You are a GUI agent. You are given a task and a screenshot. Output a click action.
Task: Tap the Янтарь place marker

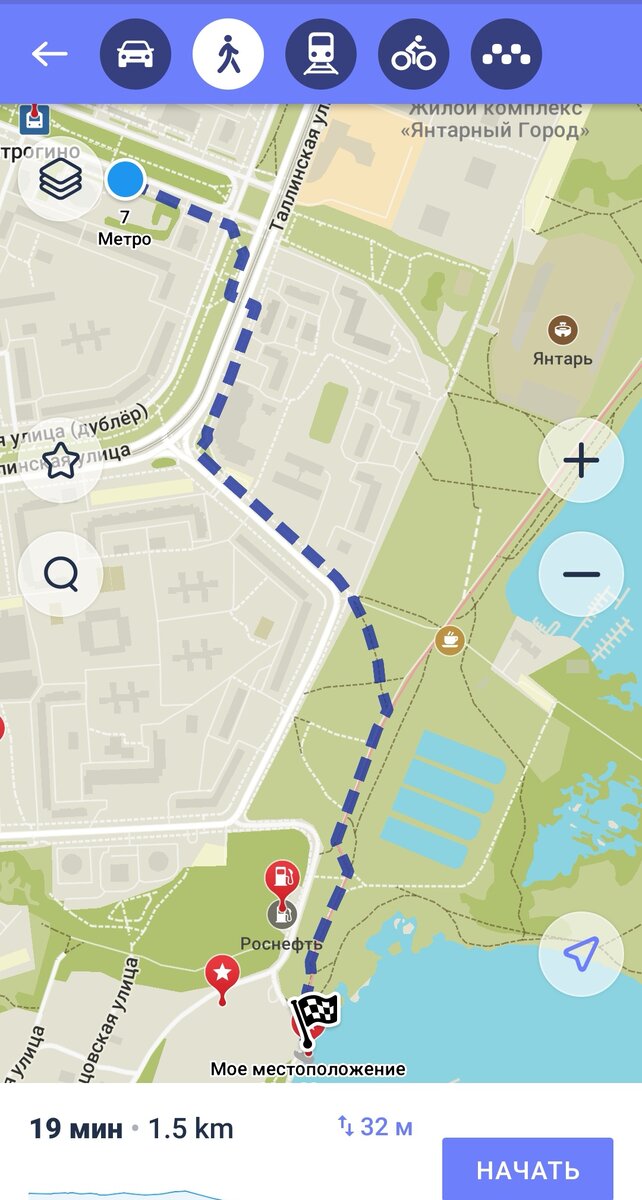563,329
